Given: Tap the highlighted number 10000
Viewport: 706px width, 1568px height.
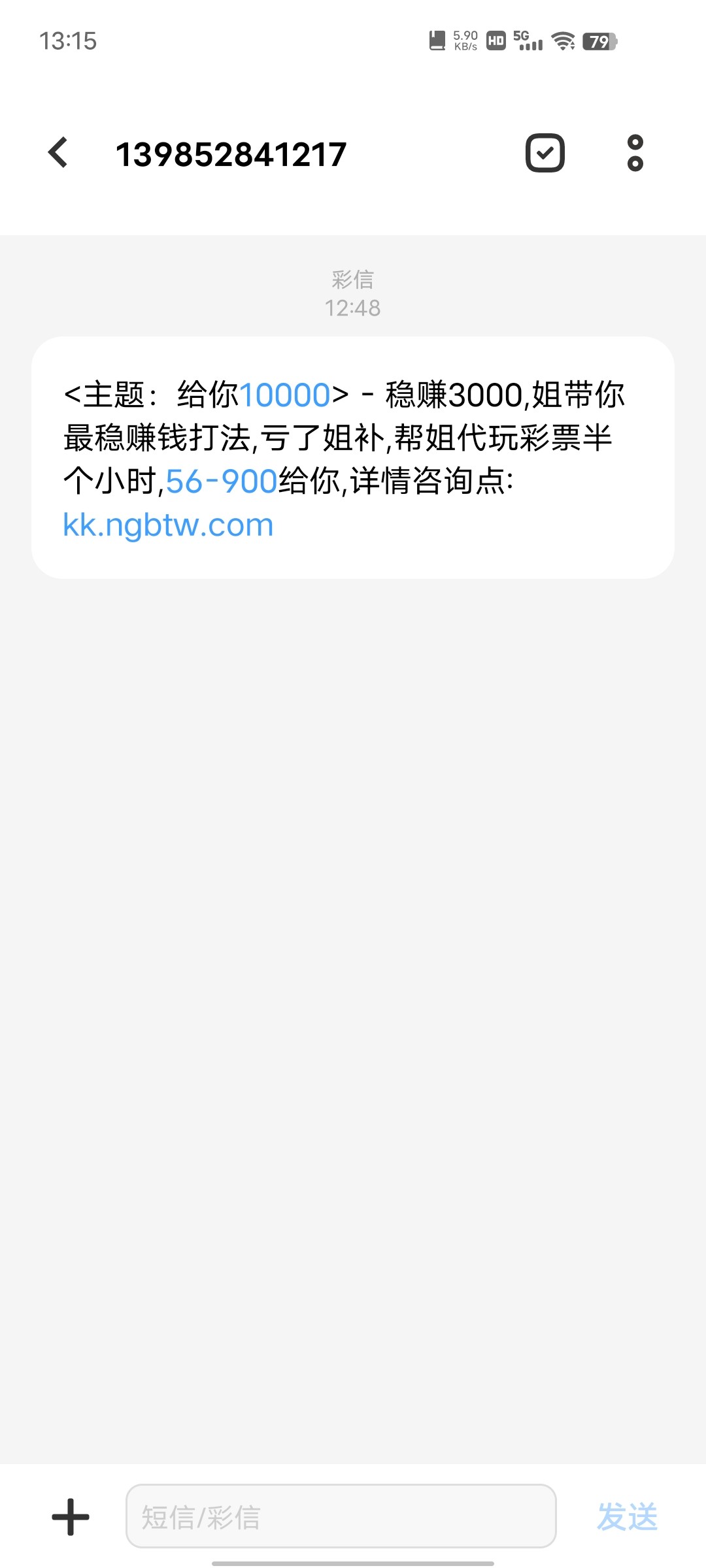Looking at the screenshot, I should (x=285, y=395).
